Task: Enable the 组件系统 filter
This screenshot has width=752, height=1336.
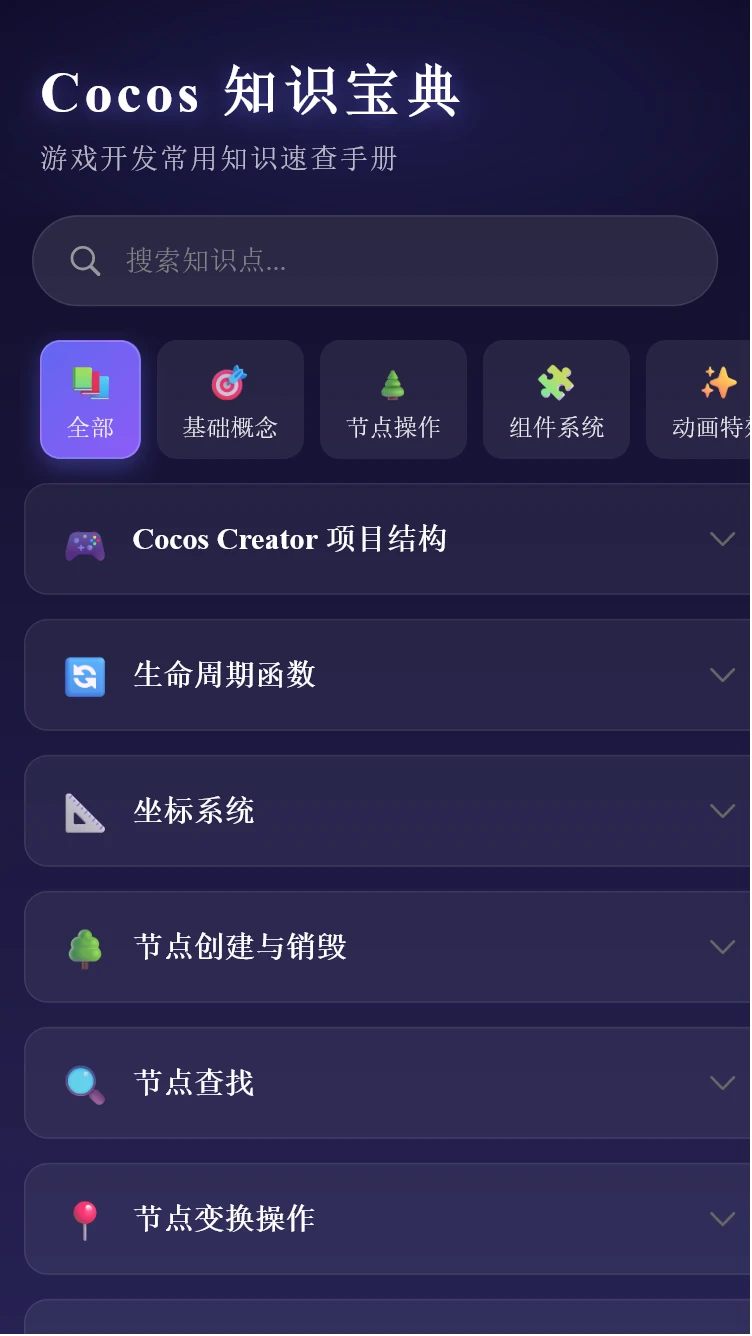Action: 556,399
